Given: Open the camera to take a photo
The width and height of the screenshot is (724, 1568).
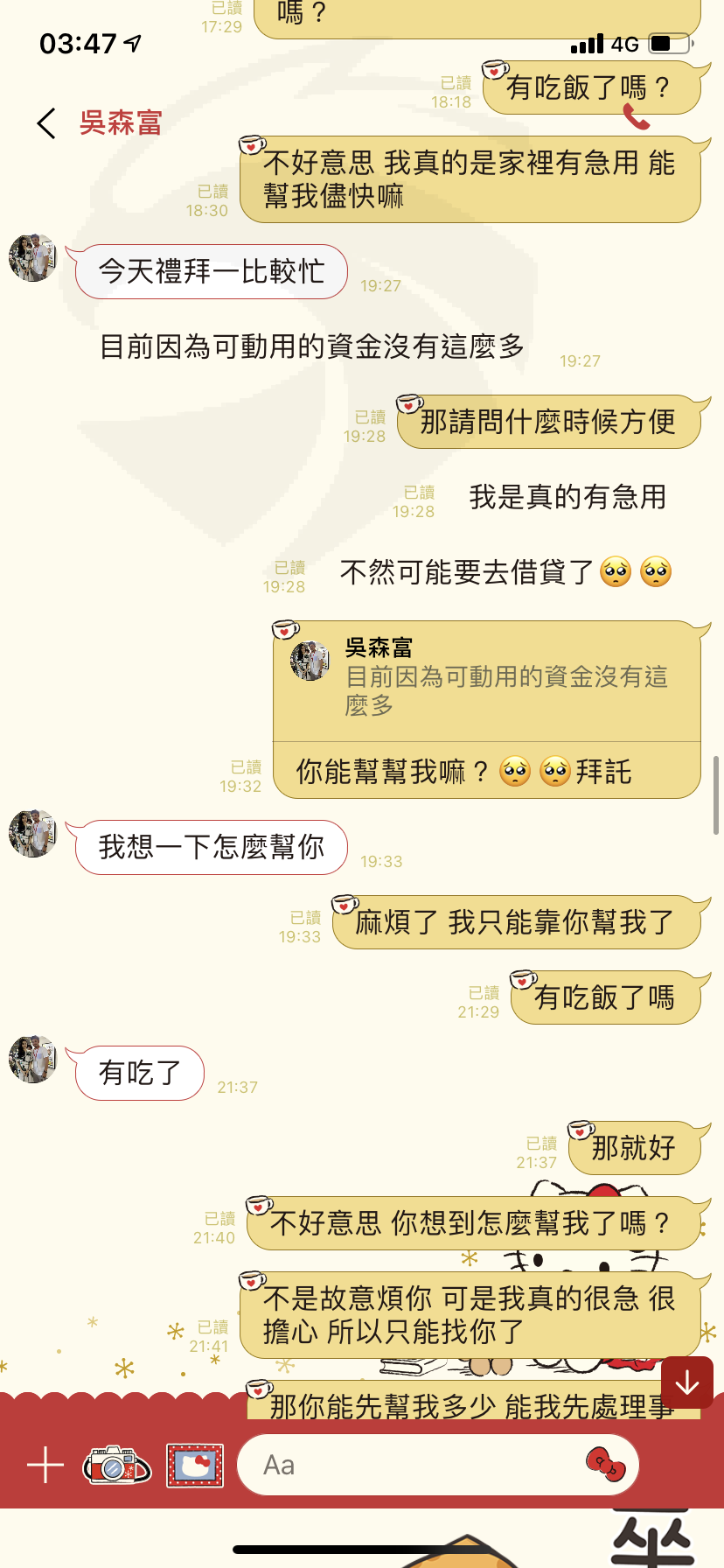Looking at the screenshot, I should (117, 1465).
